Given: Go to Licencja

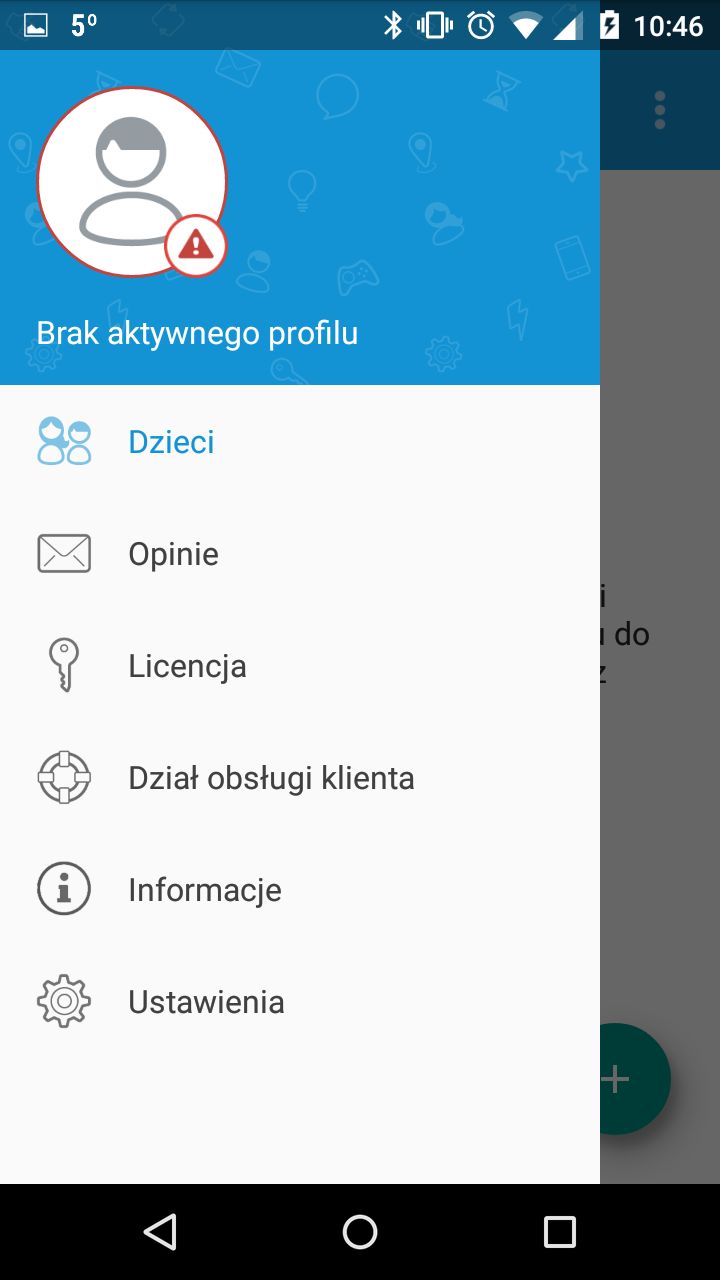Looking at the screenshot, I should pos(300,666).
